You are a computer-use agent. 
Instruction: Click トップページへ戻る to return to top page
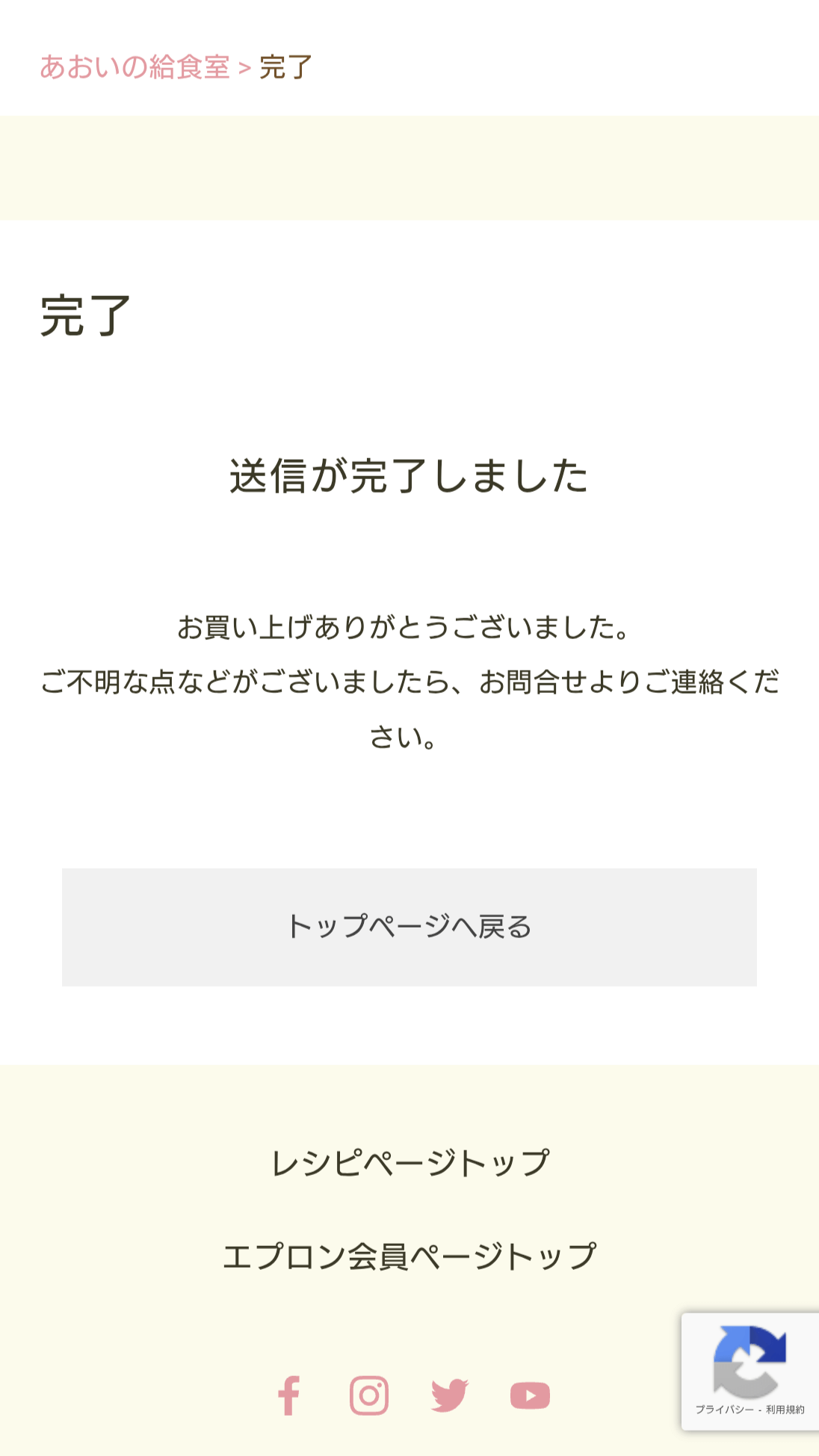pos(409,927)
